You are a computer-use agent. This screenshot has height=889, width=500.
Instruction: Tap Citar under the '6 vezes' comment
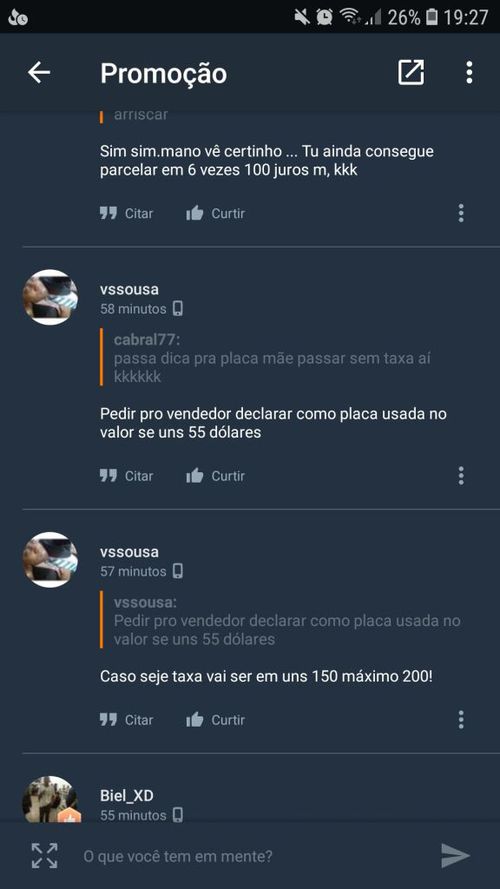tap(126, 214)
